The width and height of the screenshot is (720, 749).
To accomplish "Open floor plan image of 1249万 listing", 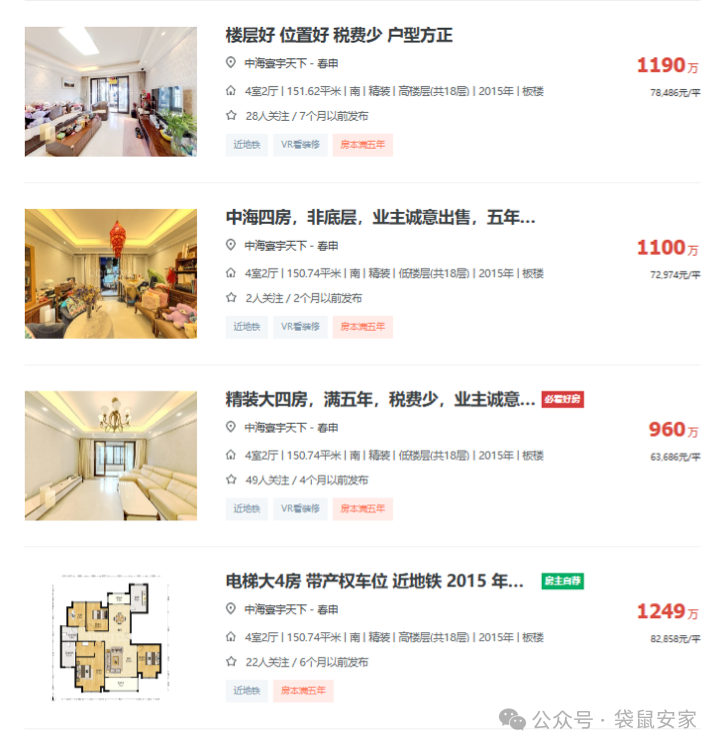I will pyautogui.click(x=111, y=637).
